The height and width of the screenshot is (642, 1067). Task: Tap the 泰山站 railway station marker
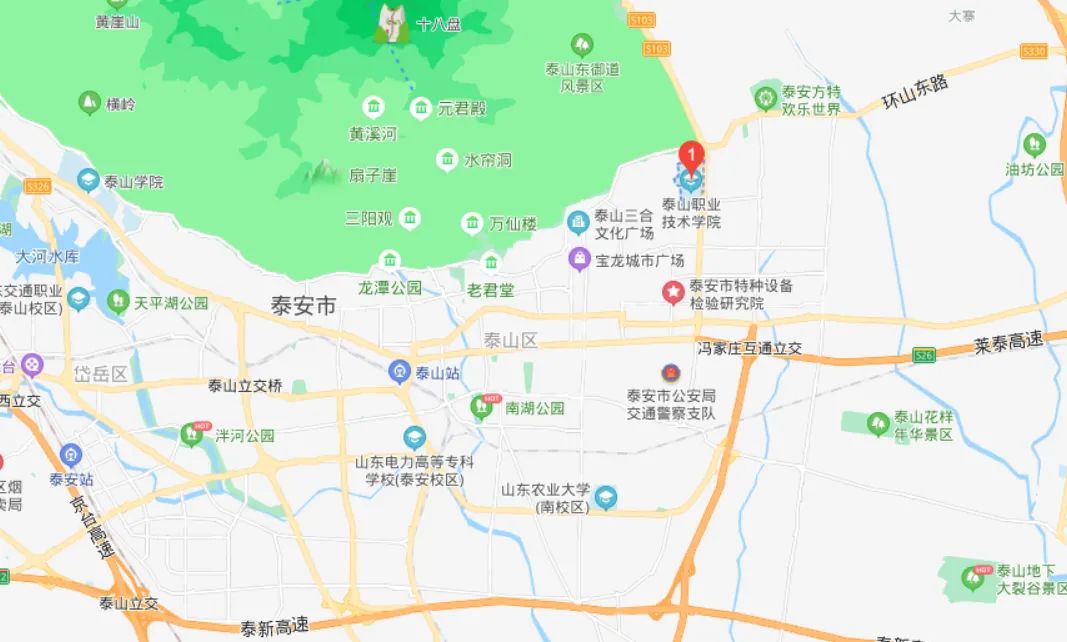400,372
